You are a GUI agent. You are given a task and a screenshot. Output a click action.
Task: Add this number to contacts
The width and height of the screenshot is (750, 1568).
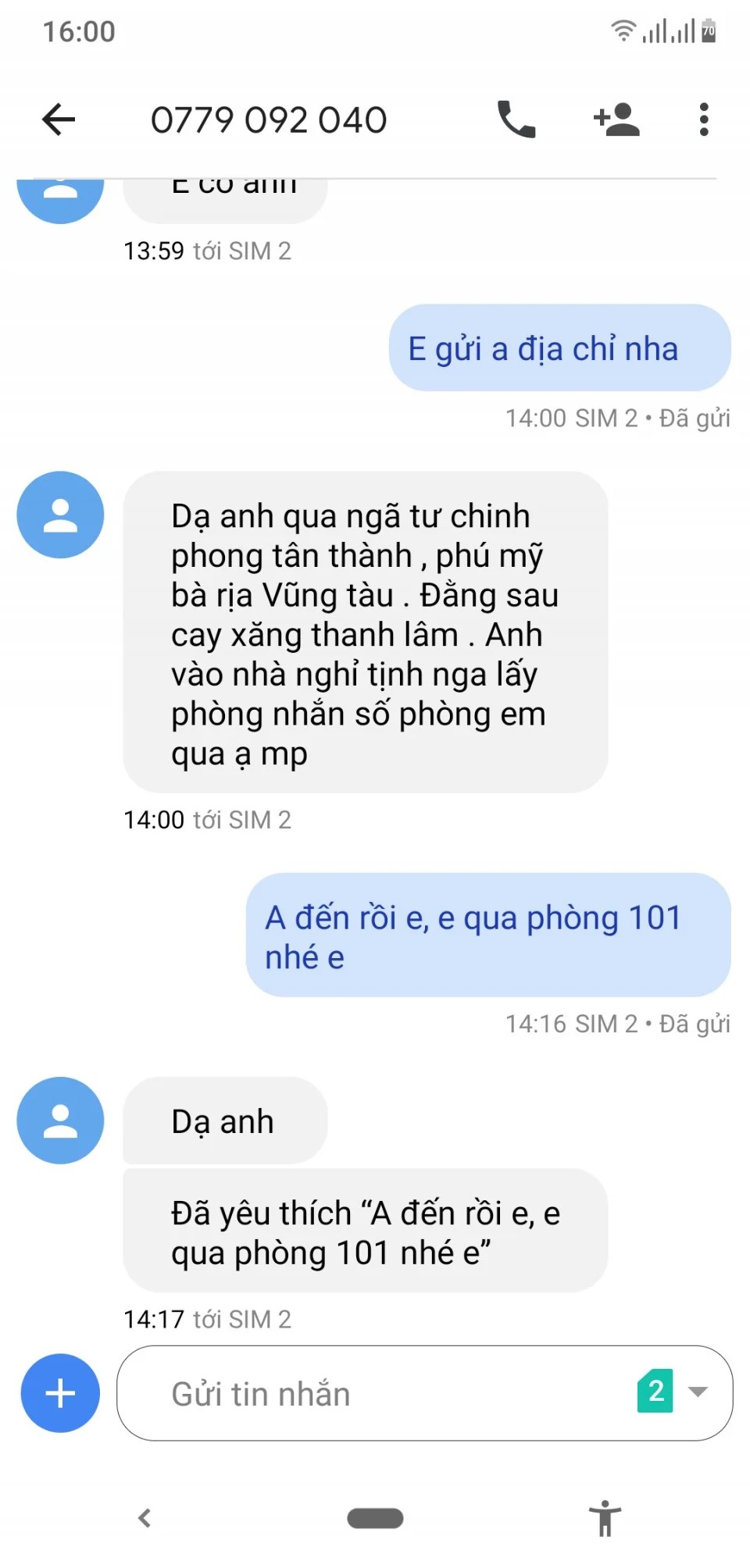click(x=616, y=119)
